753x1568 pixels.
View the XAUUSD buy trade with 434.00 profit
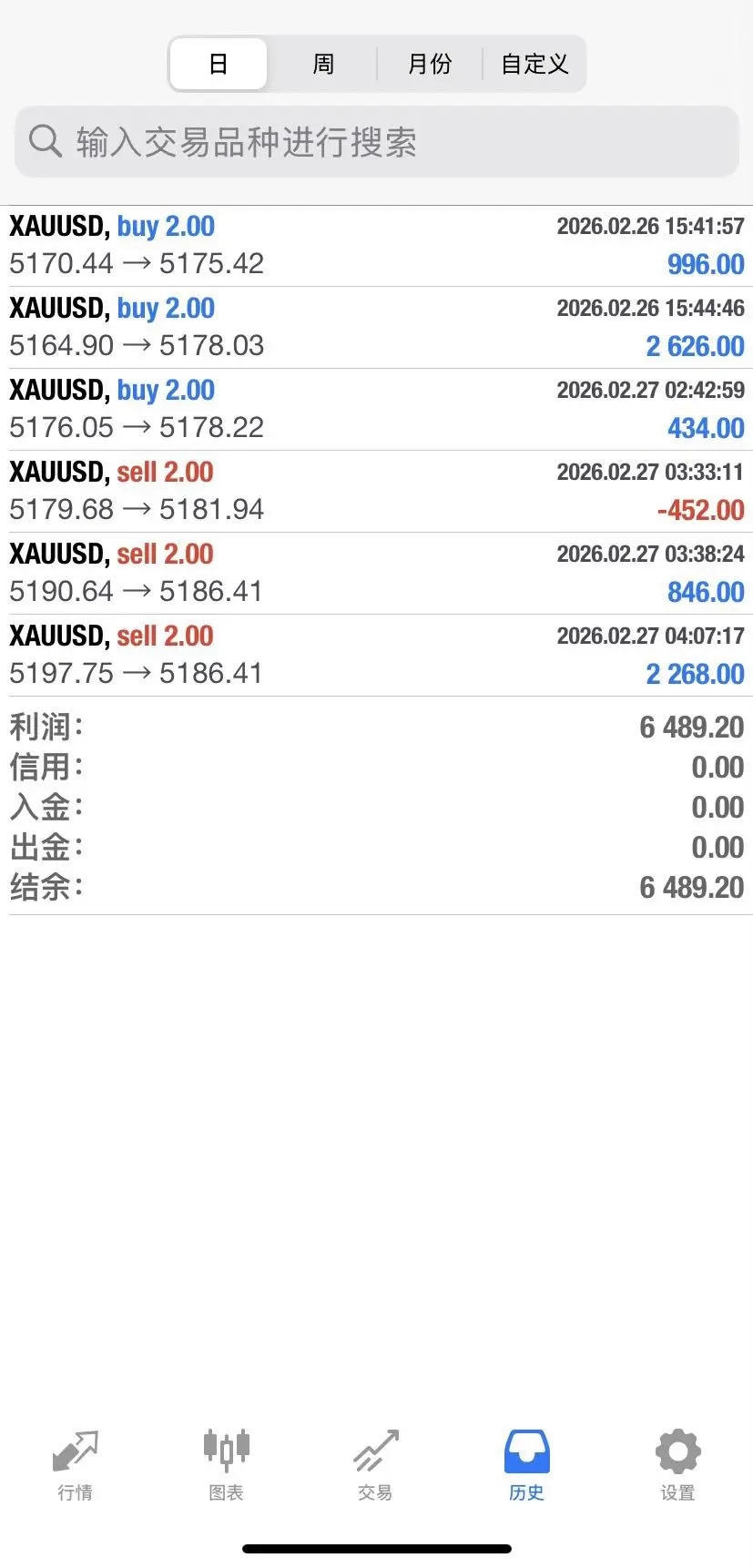(x=376, y=410)
